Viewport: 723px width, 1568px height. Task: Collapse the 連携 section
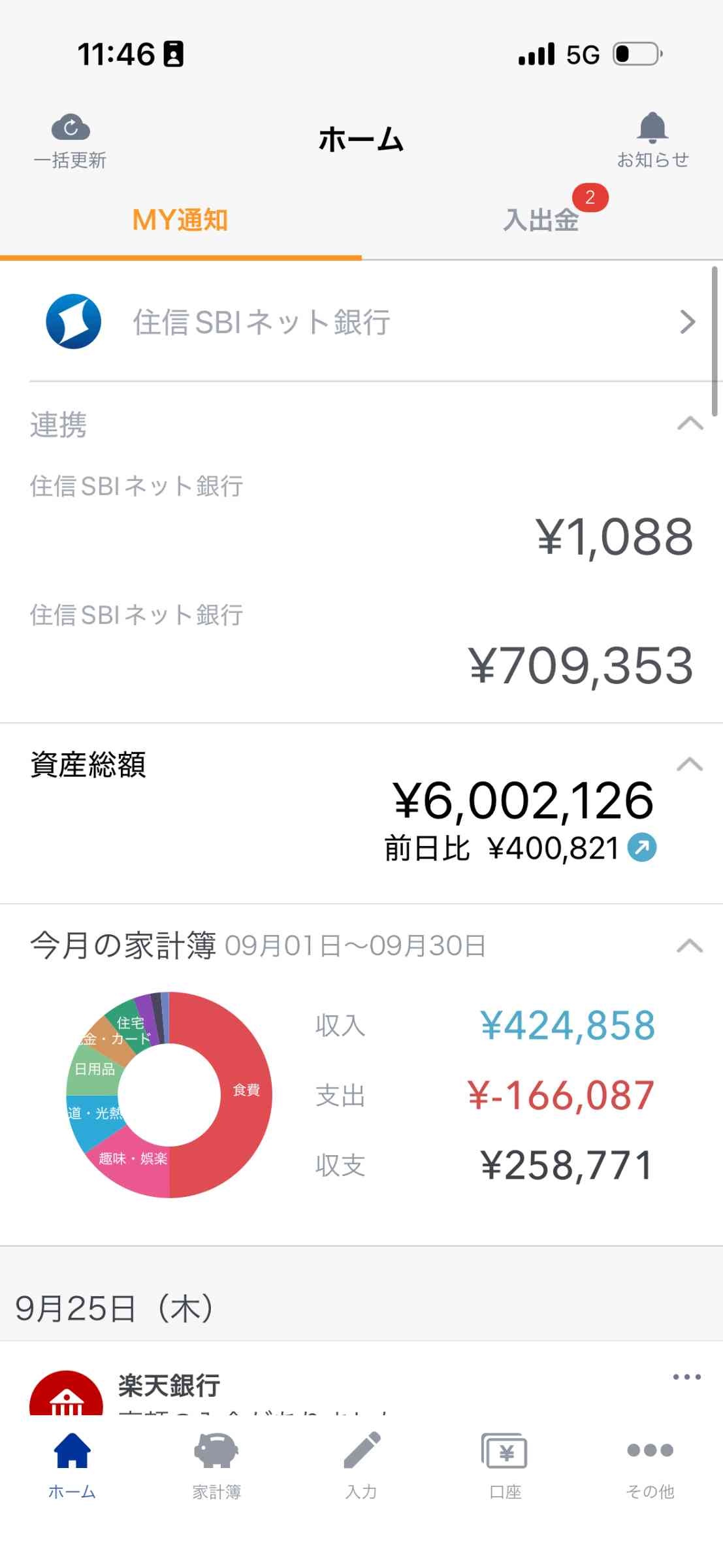(690, 423)
